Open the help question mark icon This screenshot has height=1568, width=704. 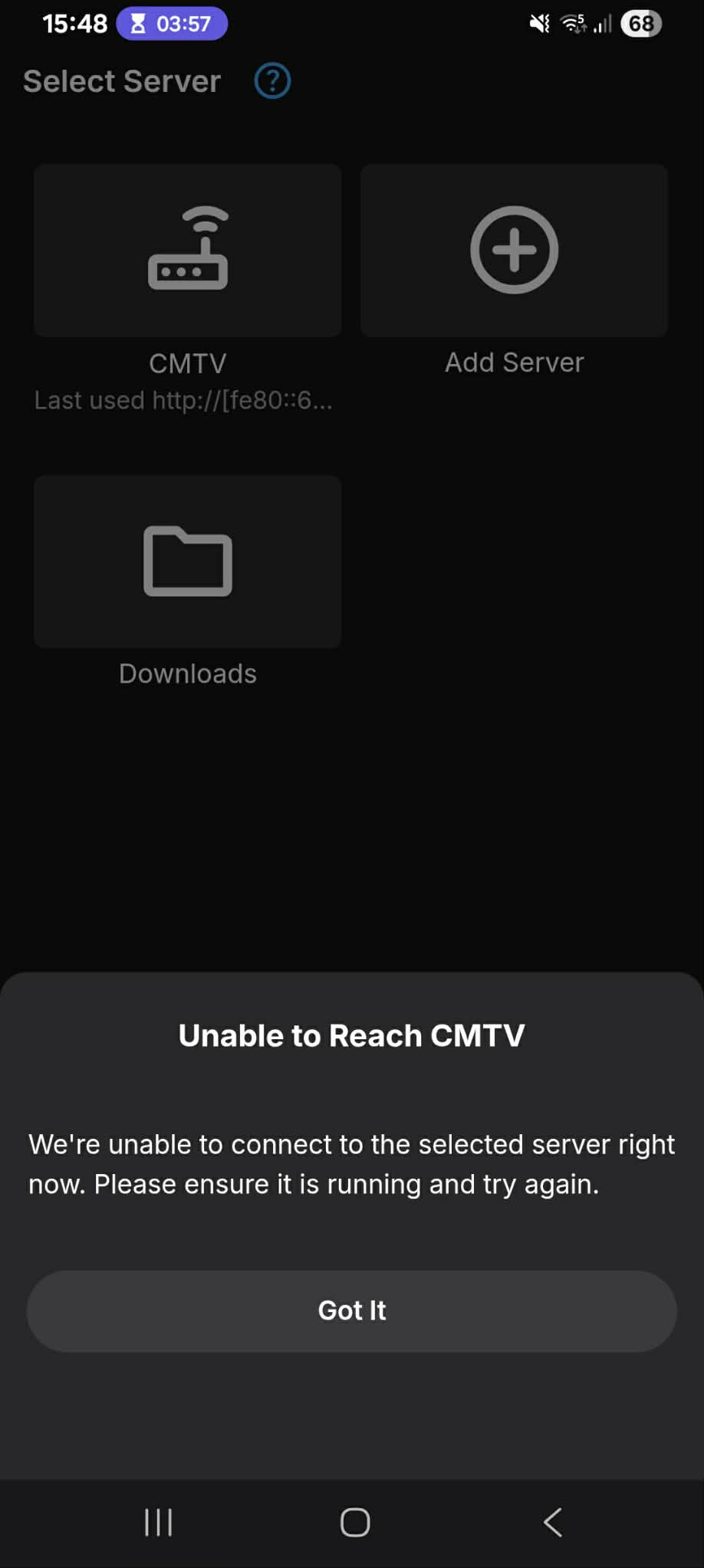[x=272, y=81]
